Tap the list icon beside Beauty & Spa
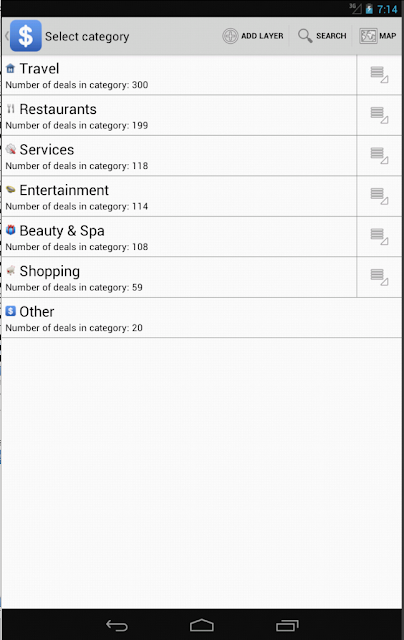This screenshot has height=640, width=404. [379, 237]
